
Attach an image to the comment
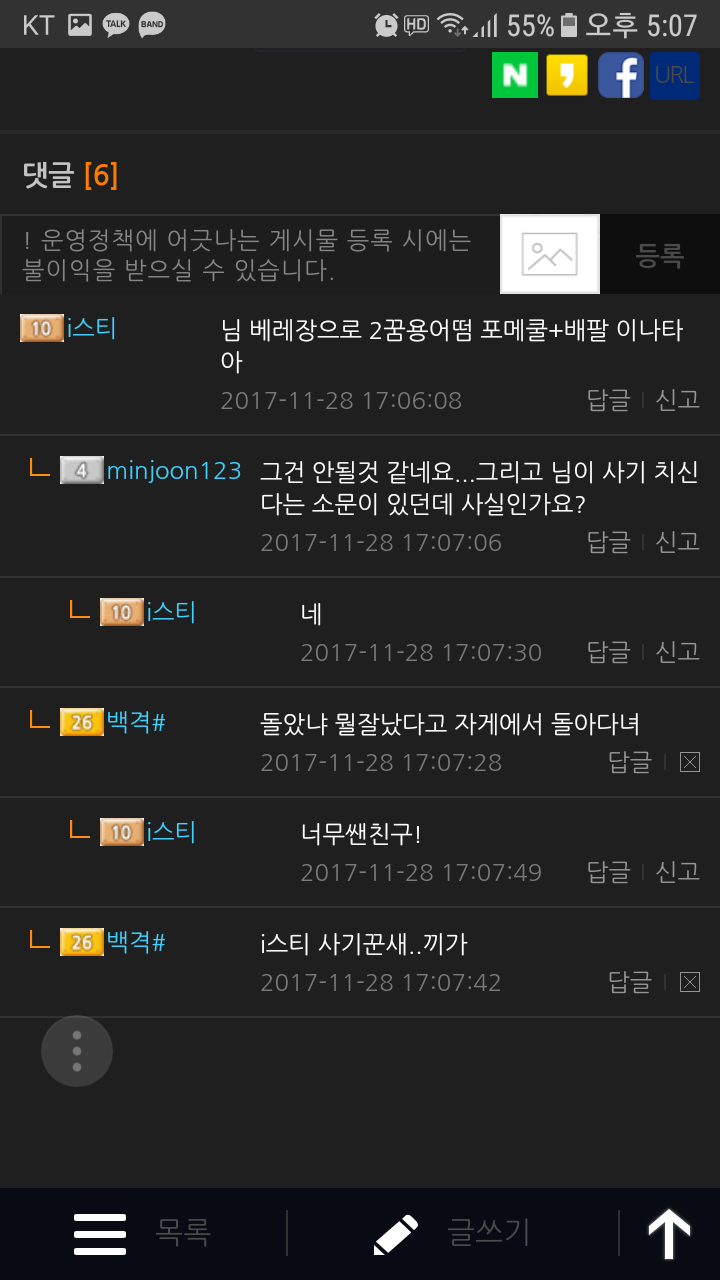[550, 254]
